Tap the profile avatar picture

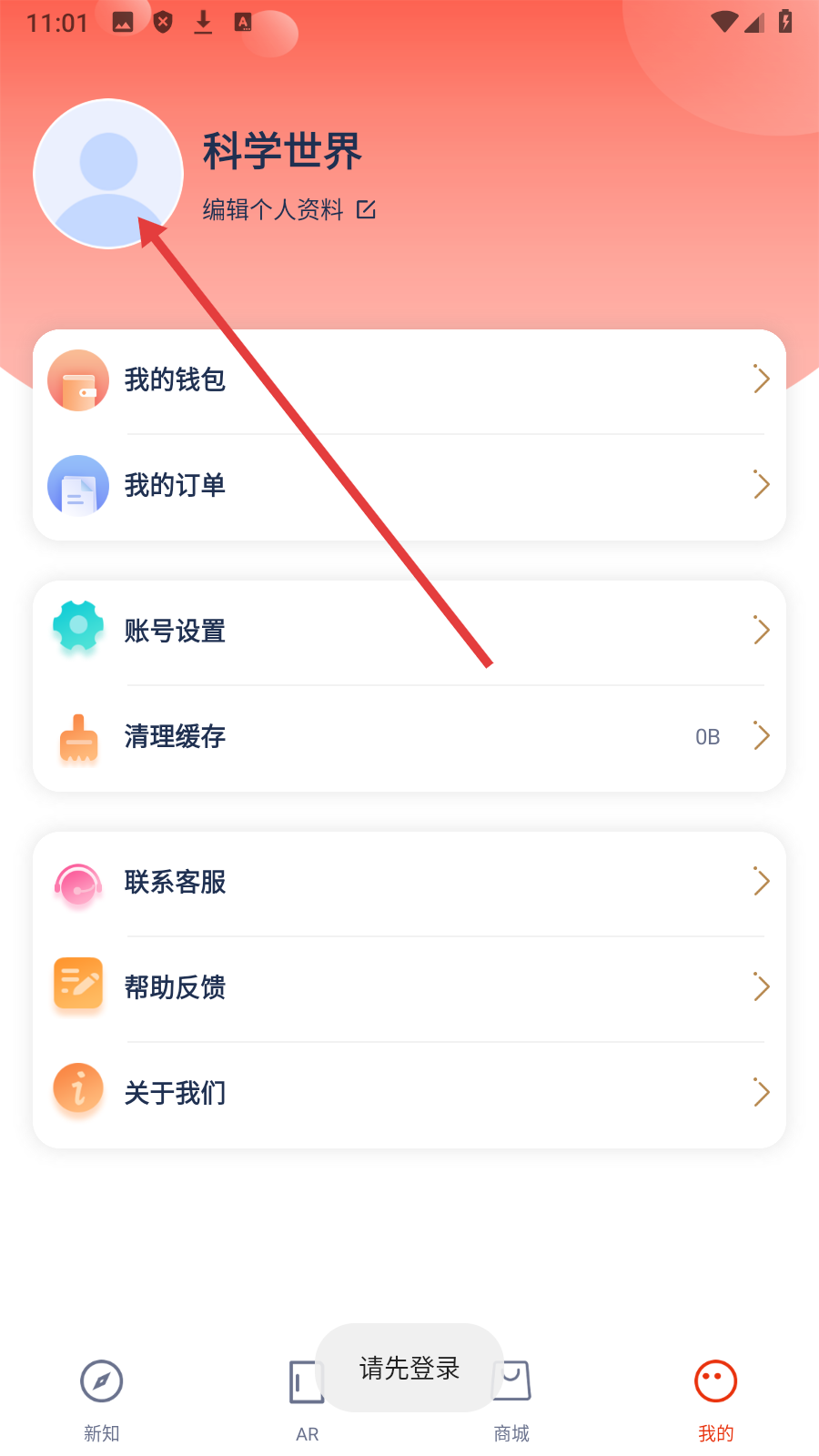108,173
